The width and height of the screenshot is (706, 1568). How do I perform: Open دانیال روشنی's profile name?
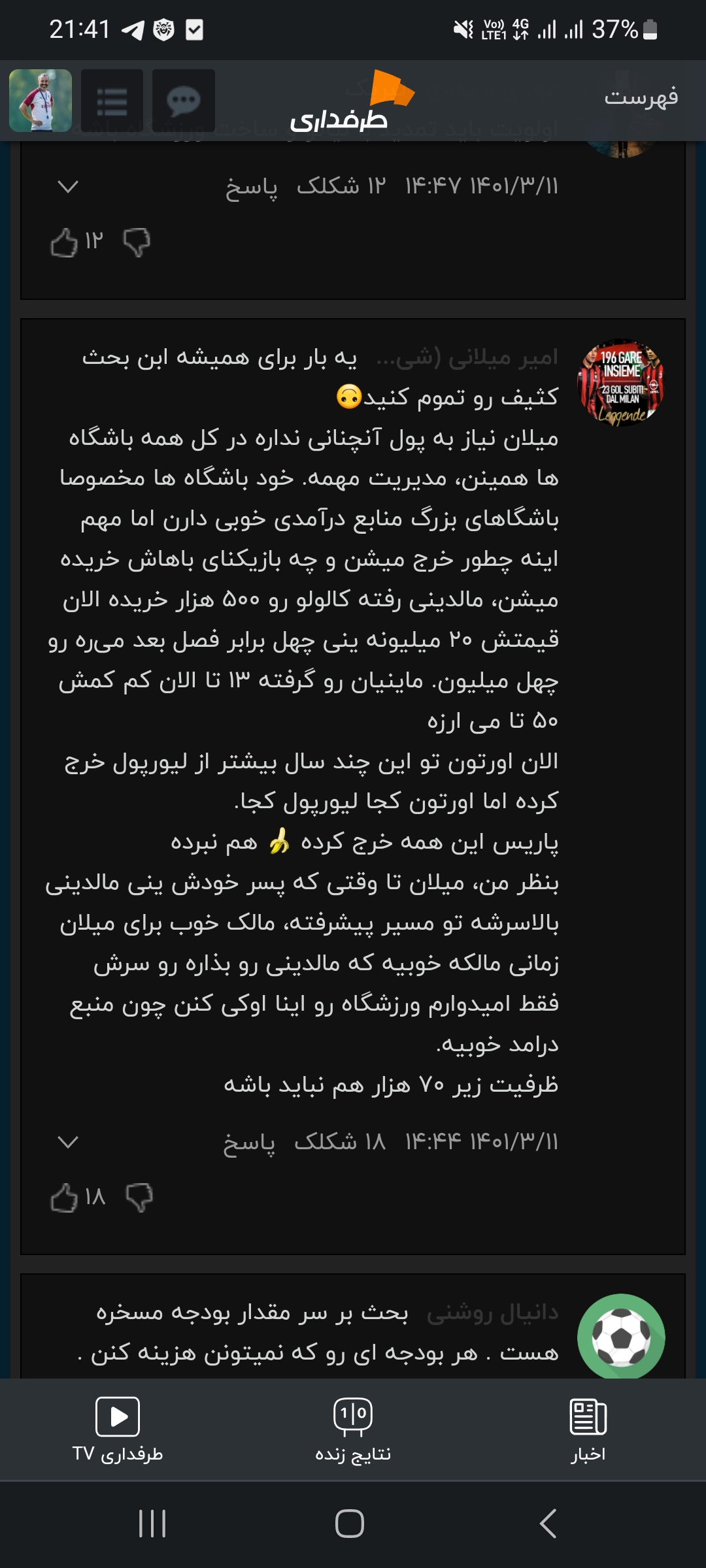tap(493, 1312)
